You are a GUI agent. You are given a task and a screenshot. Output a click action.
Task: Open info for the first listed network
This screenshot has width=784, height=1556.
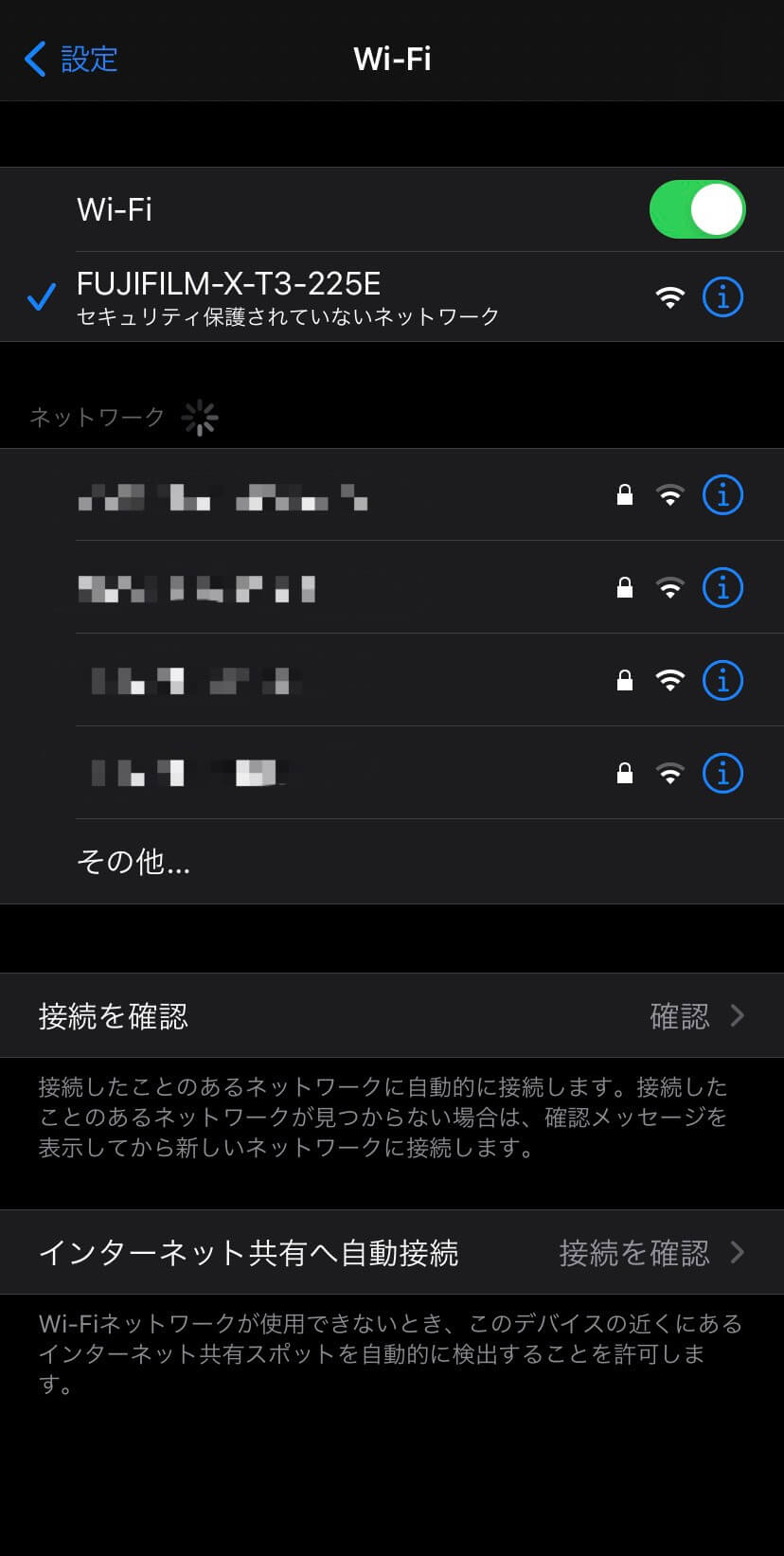[x=722, y=494]
